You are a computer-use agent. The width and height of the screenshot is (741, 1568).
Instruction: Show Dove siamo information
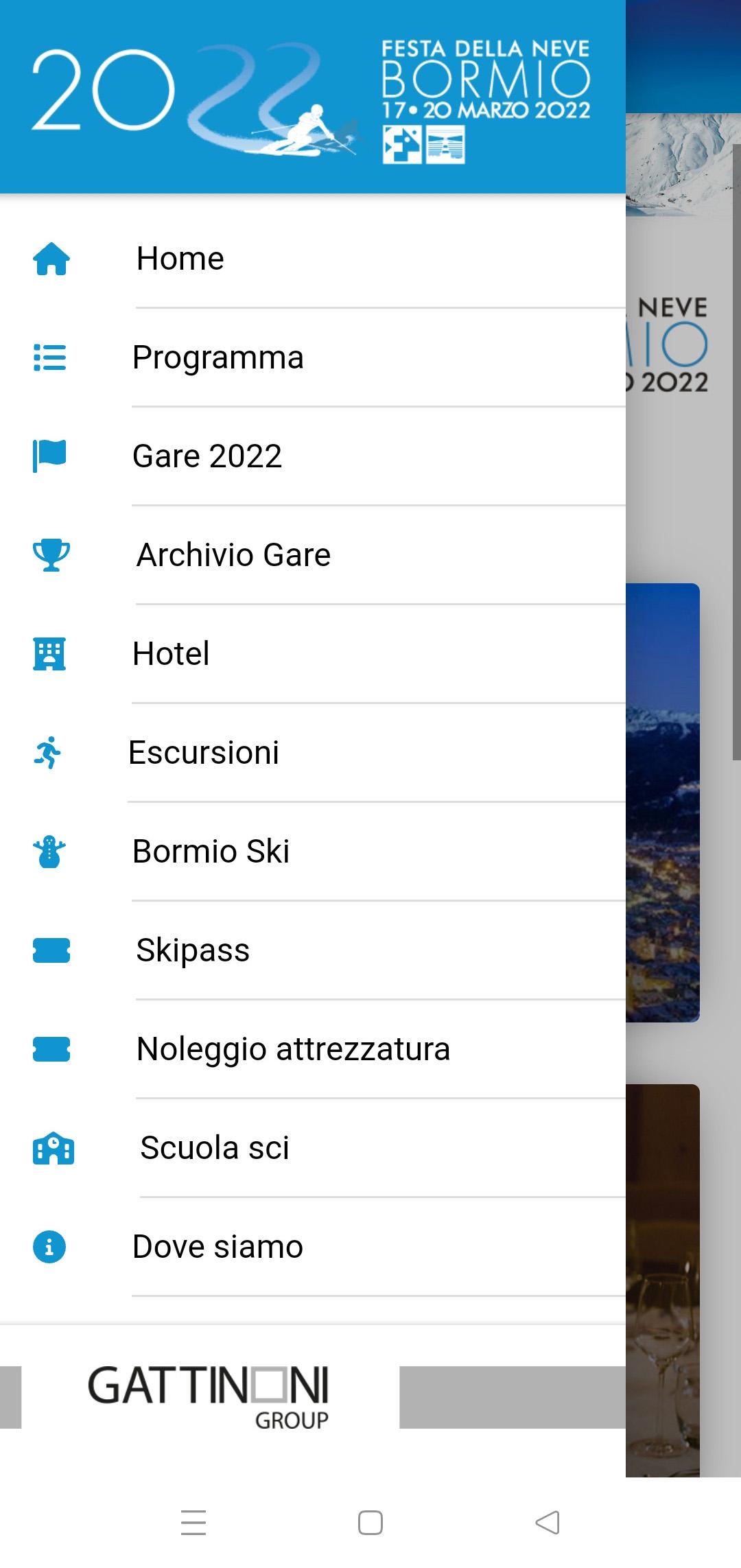217,1247
